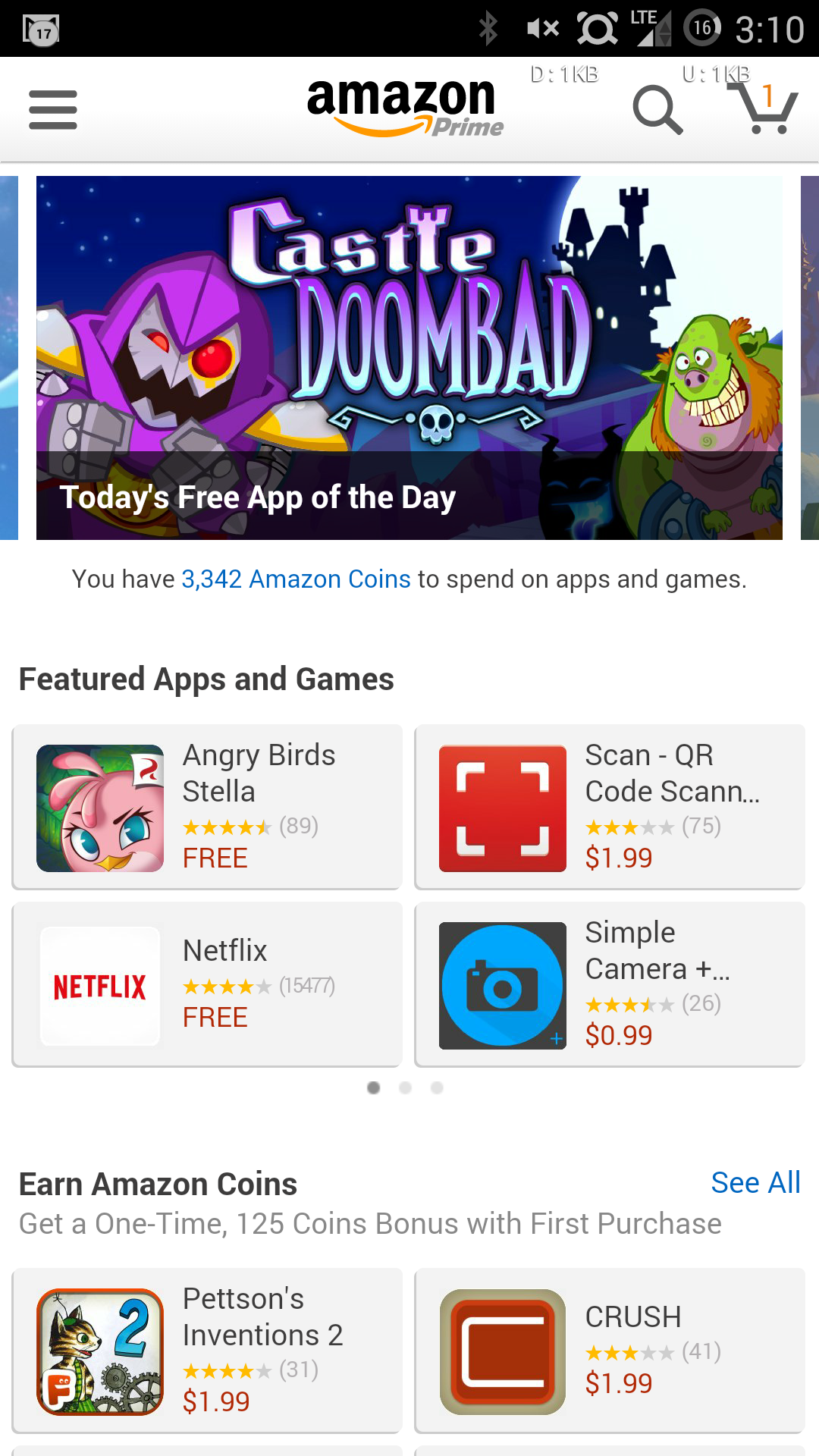The height and width of the screenshot is (1456, 819).
Task: View the CRUSH app card
Action: click(610, 1351)
